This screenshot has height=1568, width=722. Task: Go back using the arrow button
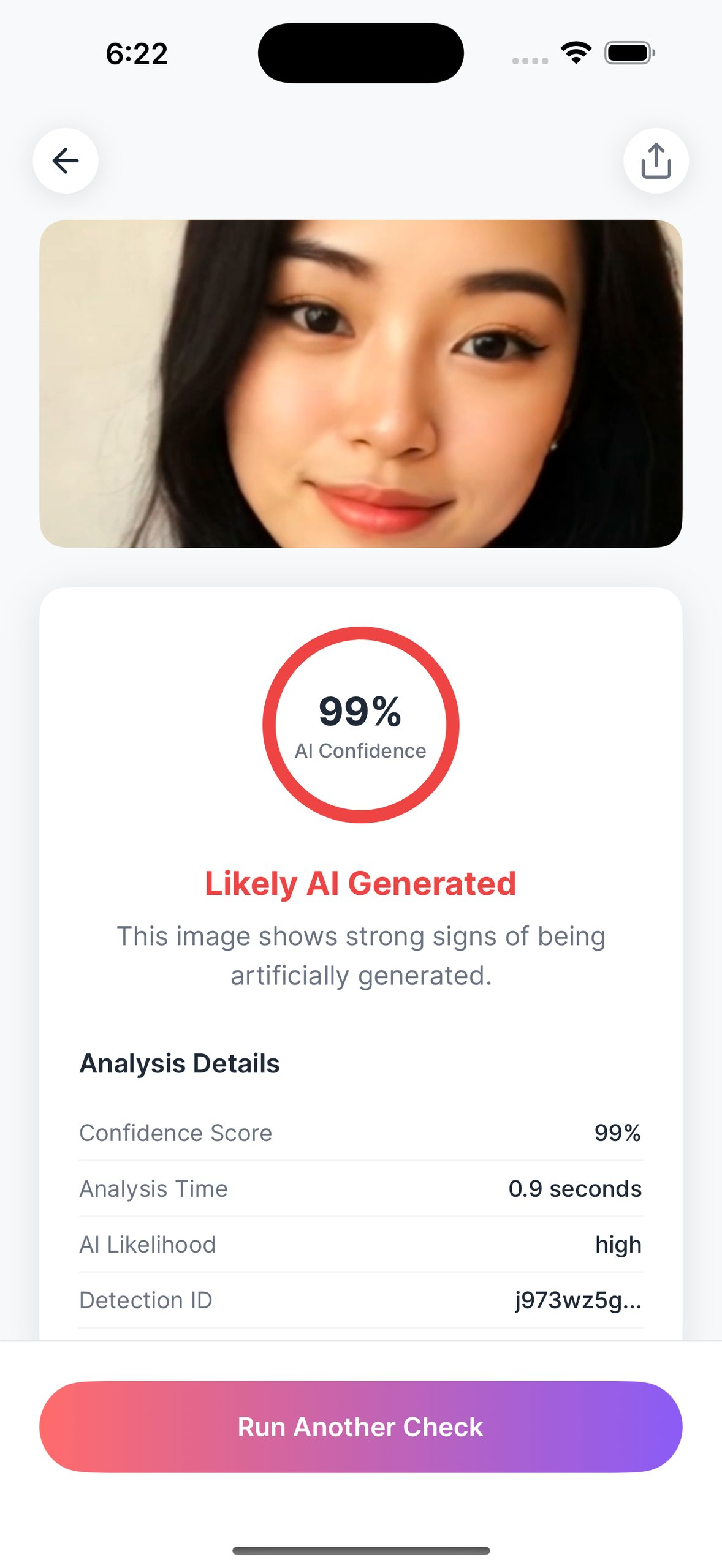coord(66,161)
